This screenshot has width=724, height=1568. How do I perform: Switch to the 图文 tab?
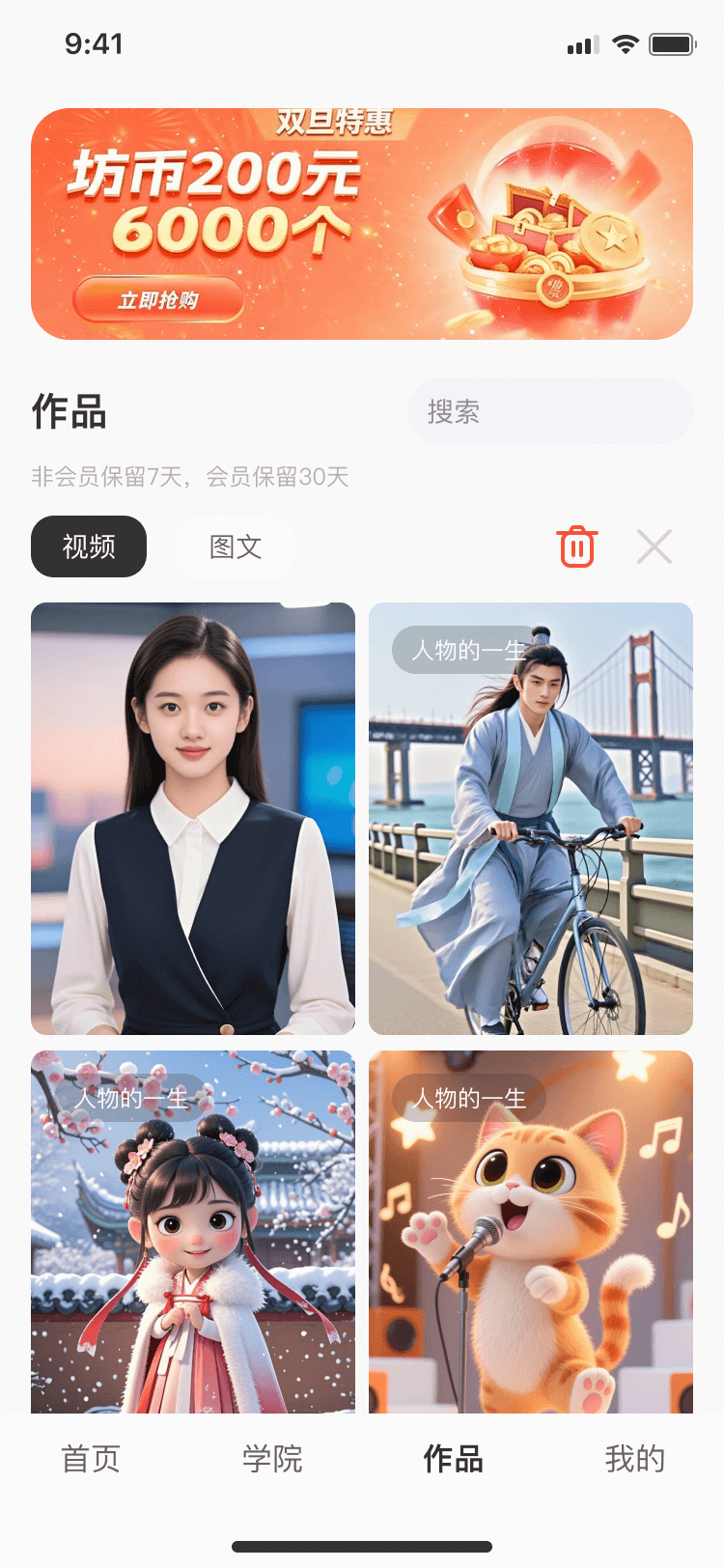point(236,547)
